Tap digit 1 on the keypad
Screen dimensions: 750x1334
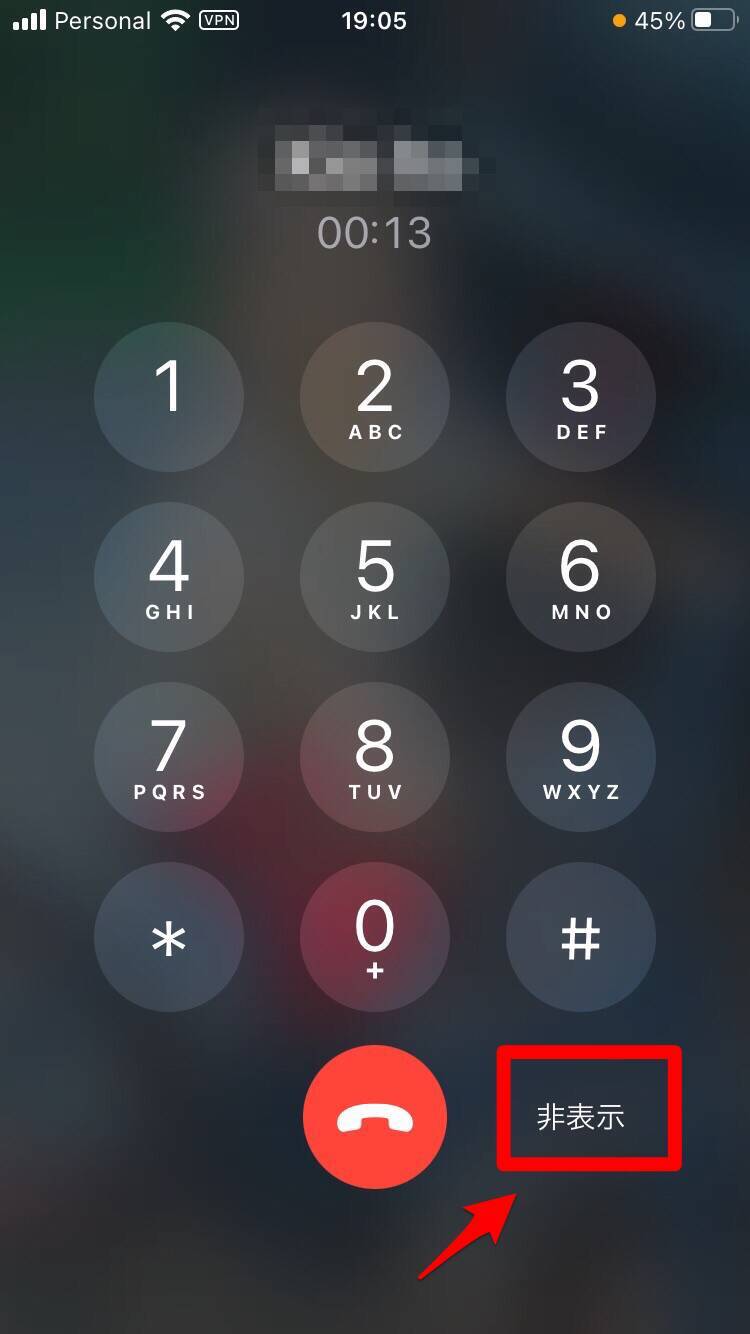pos(169,397)
